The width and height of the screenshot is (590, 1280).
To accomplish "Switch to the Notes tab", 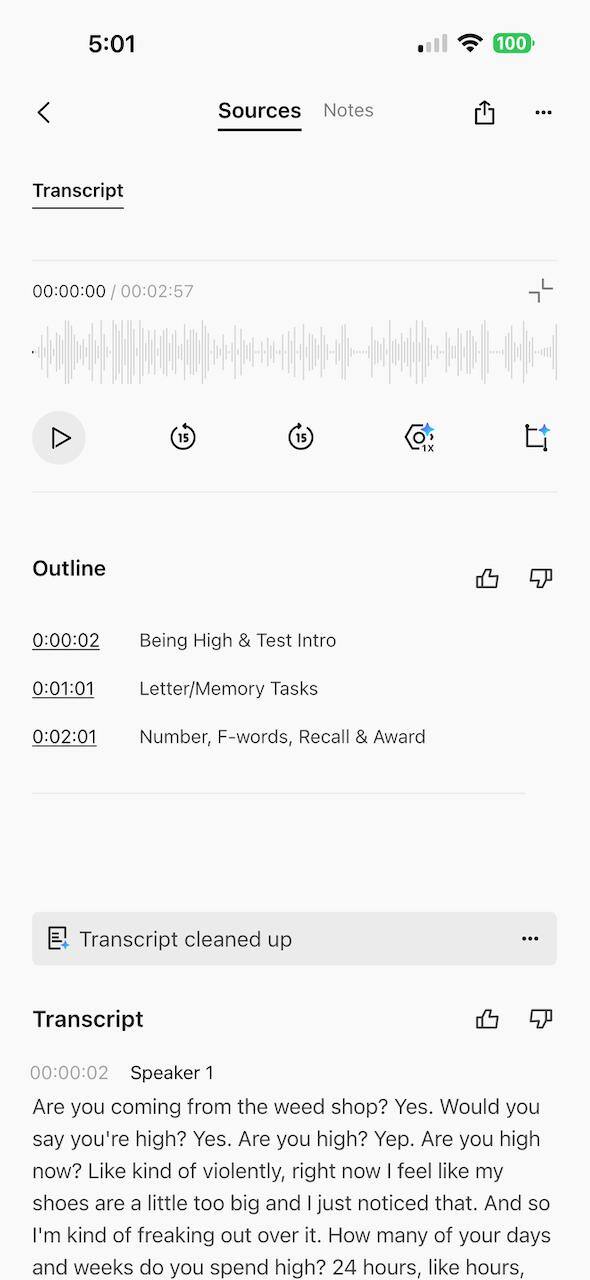I will pyautogui.click(x=348, y=110).
